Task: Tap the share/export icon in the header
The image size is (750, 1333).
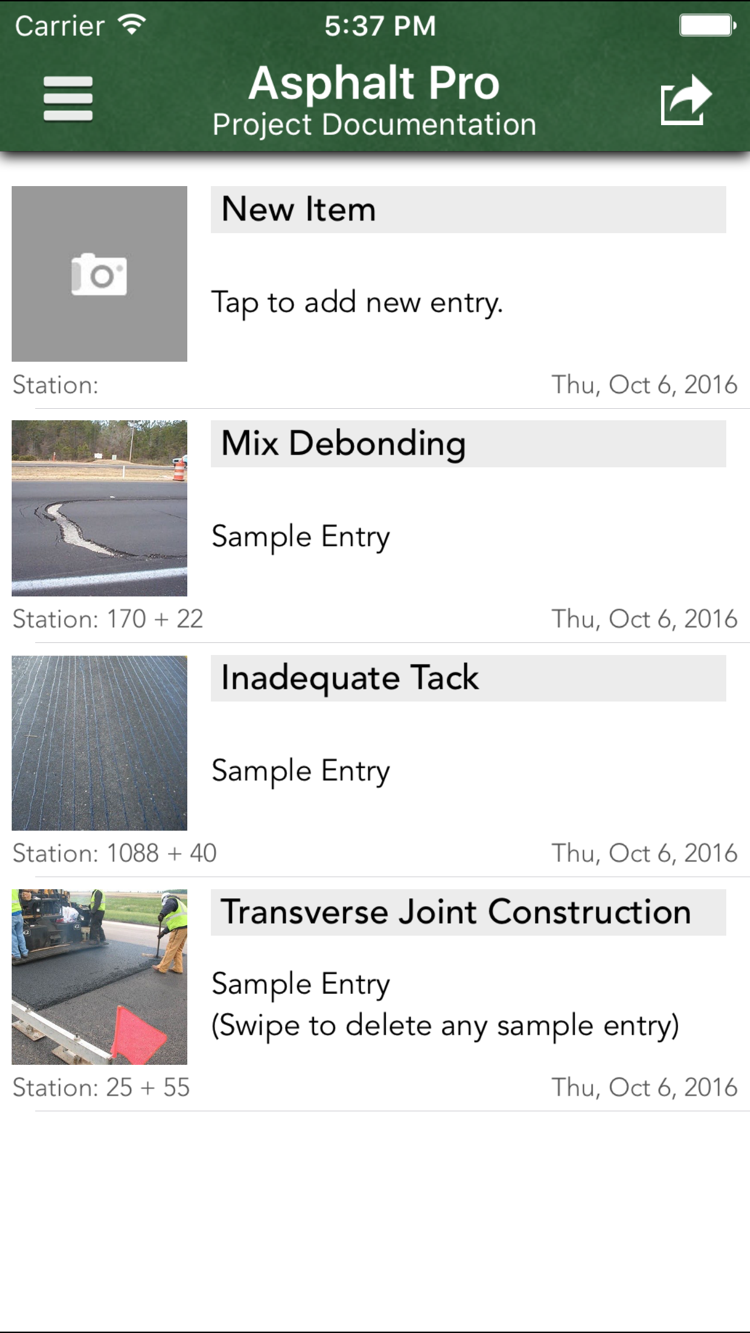Action: [685, 98]
